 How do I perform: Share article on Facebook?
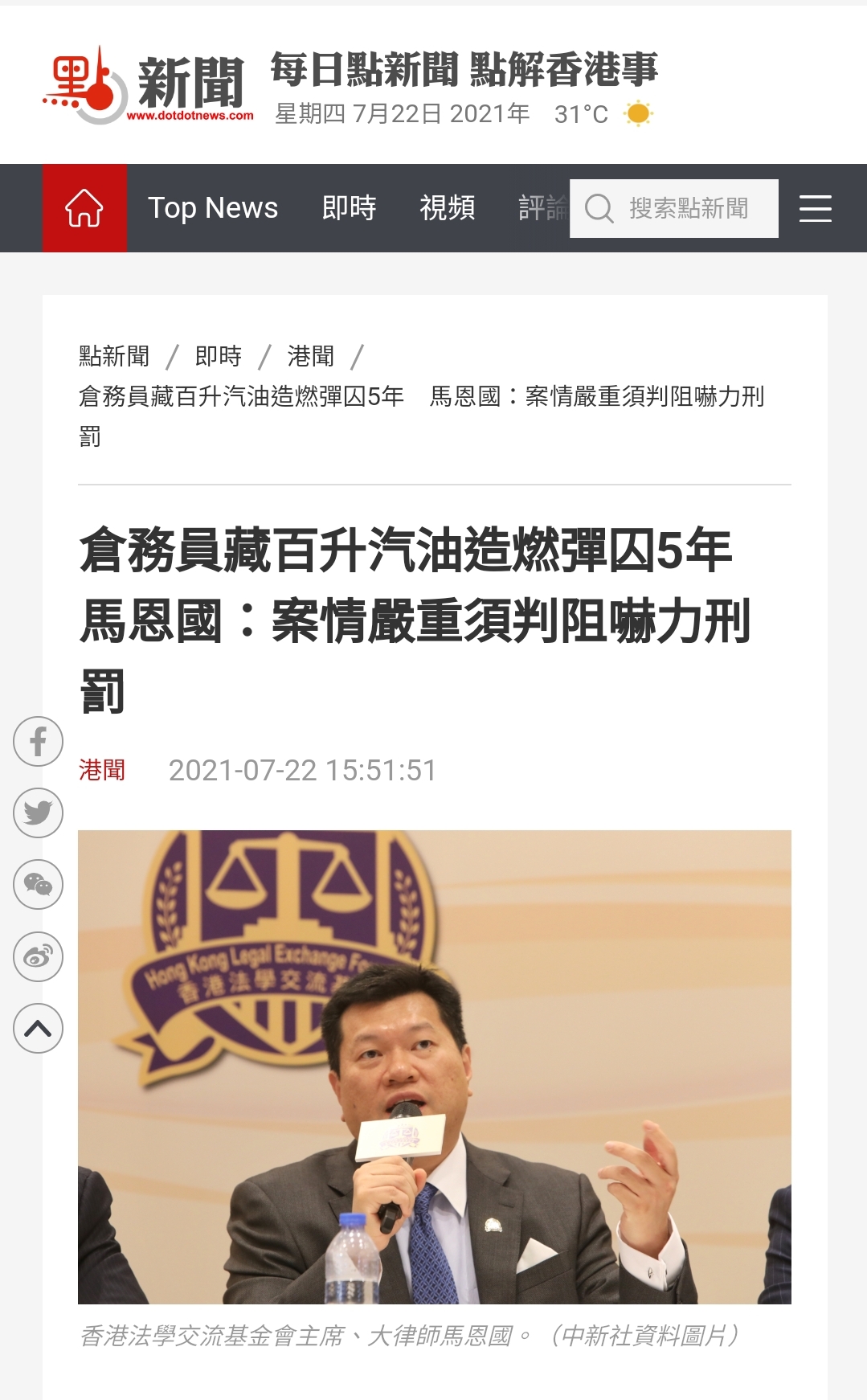point(38,741)
